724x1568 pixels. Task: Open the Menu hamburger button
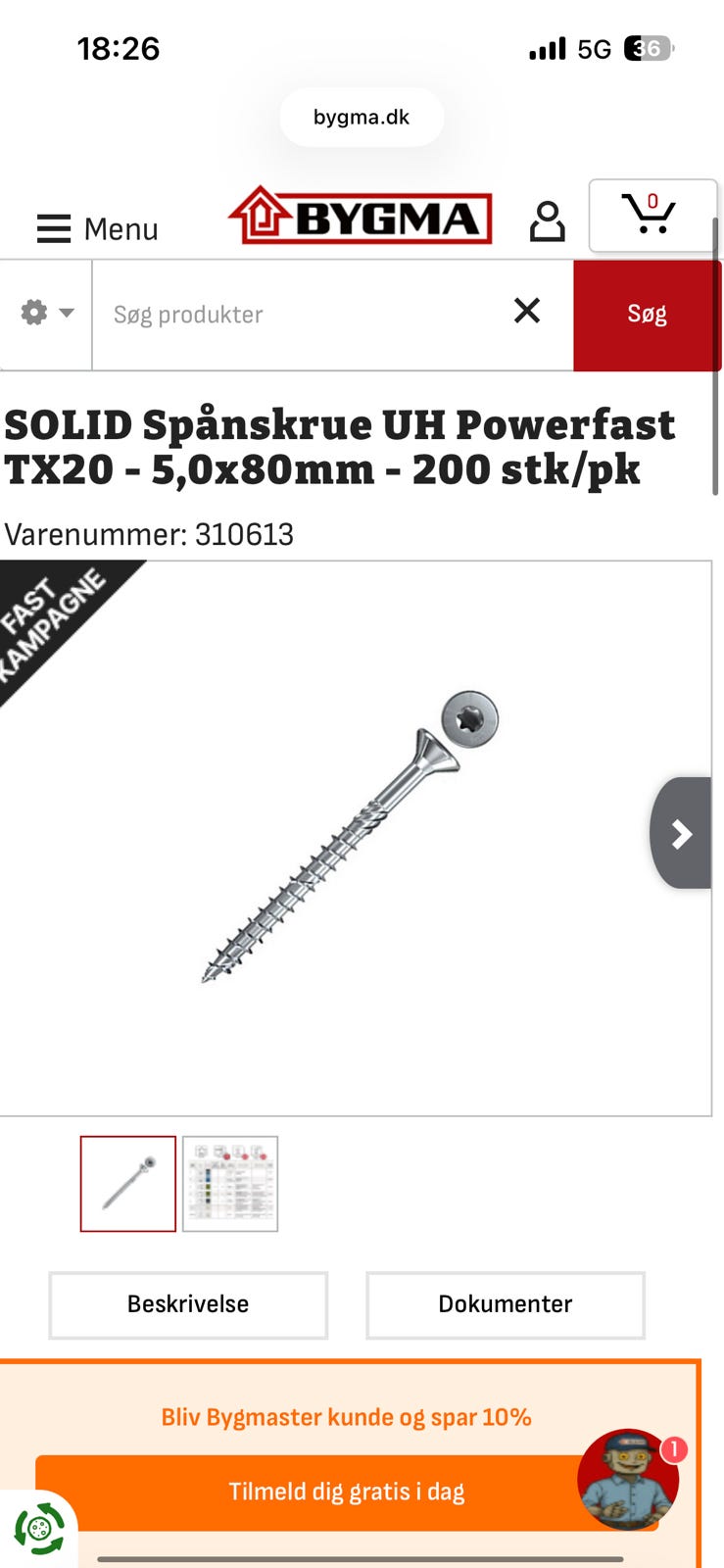[x=97, y=228]
